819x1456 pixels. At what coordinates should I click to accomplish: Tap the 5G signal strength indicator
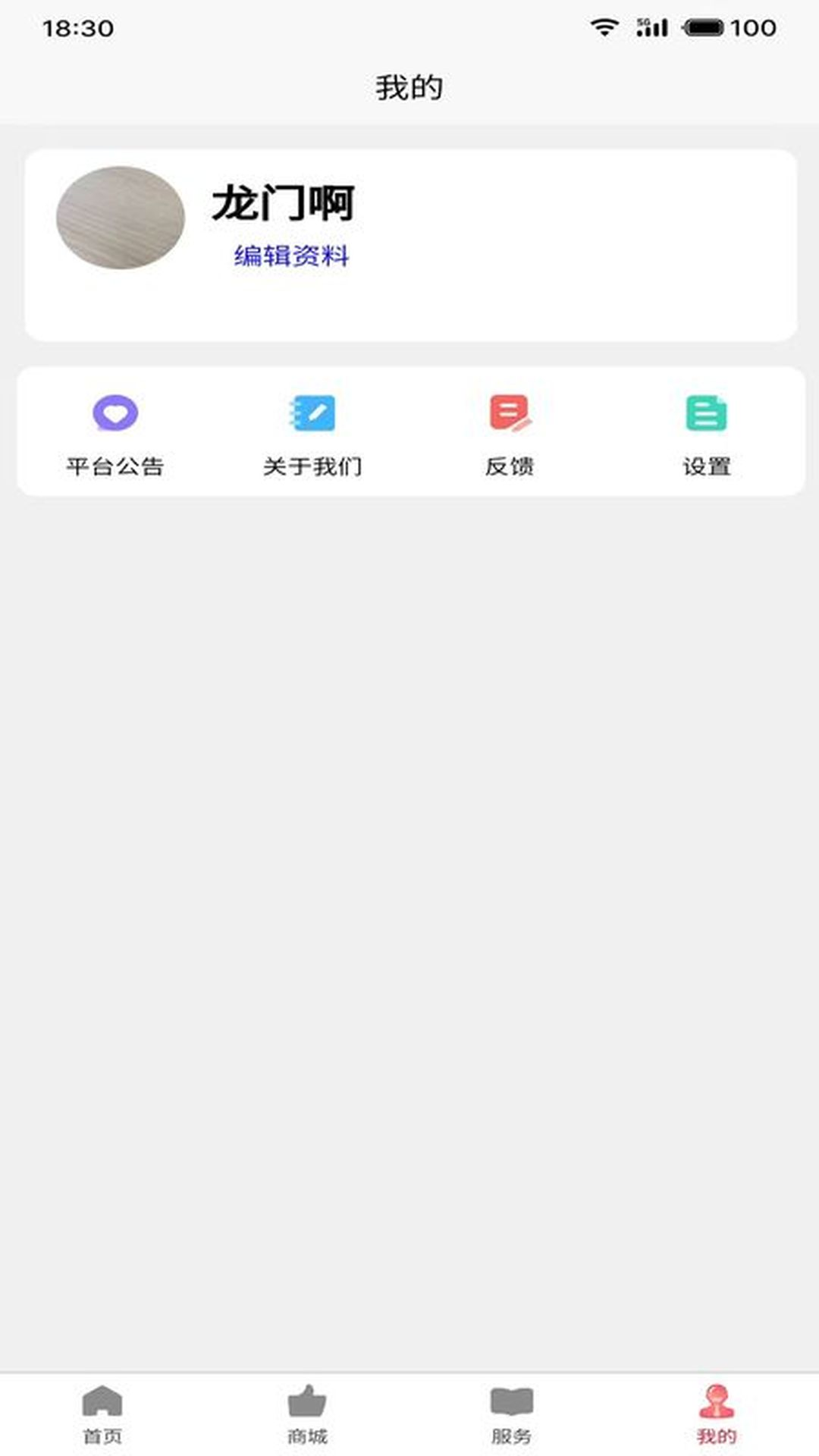pos(648,25)
